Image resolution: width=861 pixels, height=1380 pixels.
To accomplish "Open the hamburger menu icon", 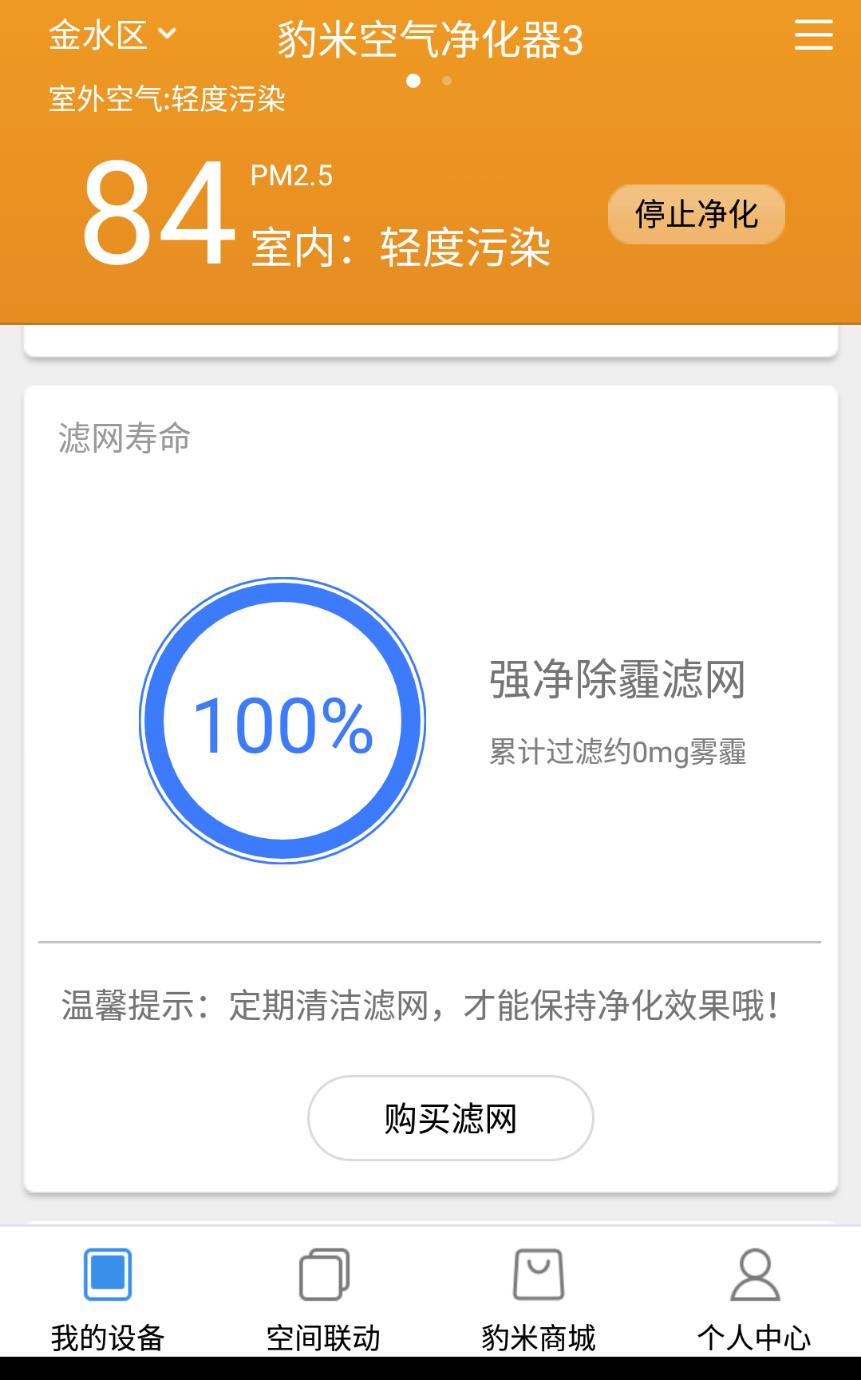I will point(813,36).
